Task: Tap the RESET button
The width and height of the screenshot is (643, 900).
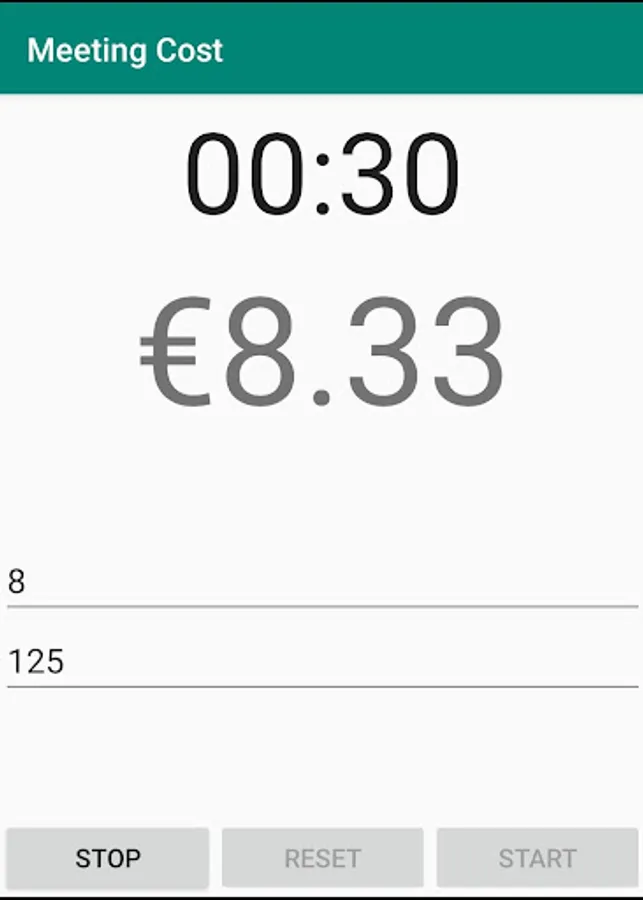Action: [322, 858]
